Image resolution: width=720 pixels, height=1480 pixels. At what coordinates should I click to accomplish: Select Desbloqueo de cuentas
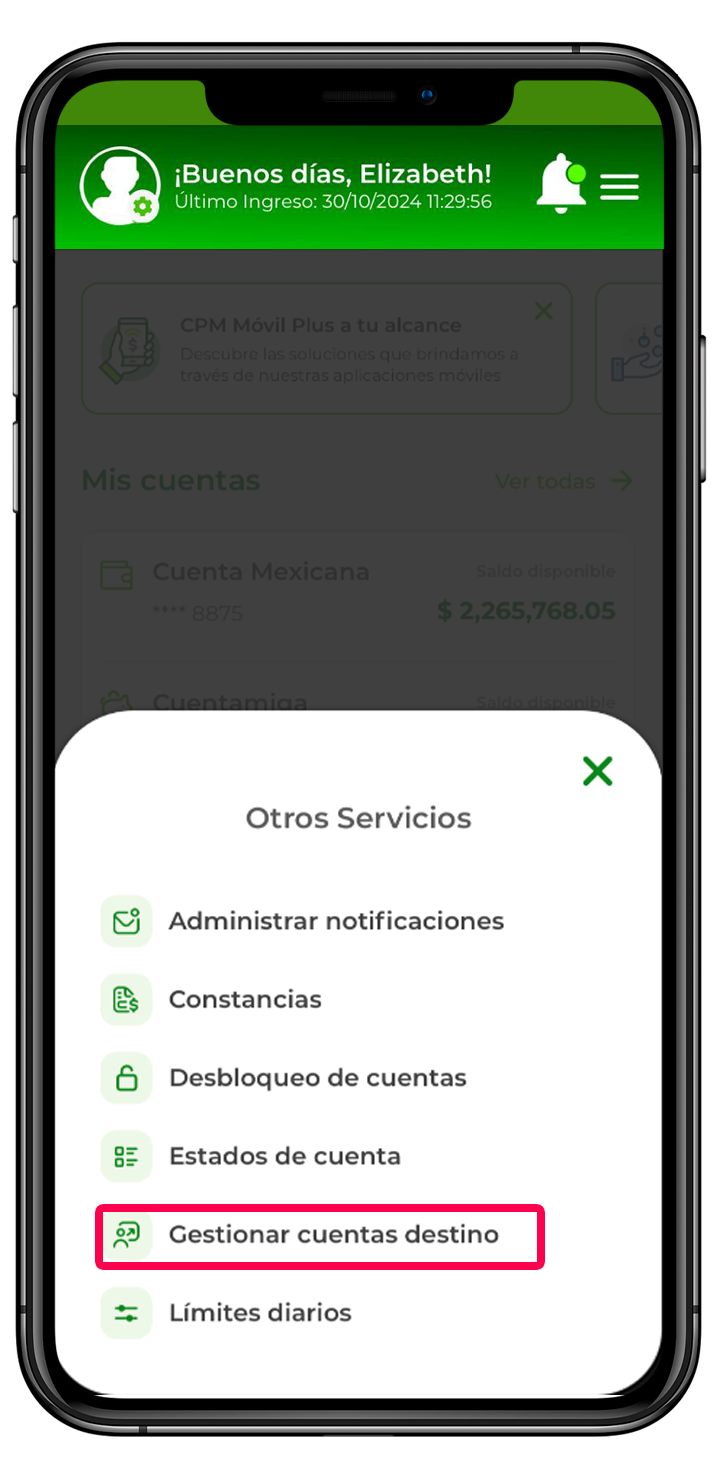pyautogui.click(x=317, y=1078)
